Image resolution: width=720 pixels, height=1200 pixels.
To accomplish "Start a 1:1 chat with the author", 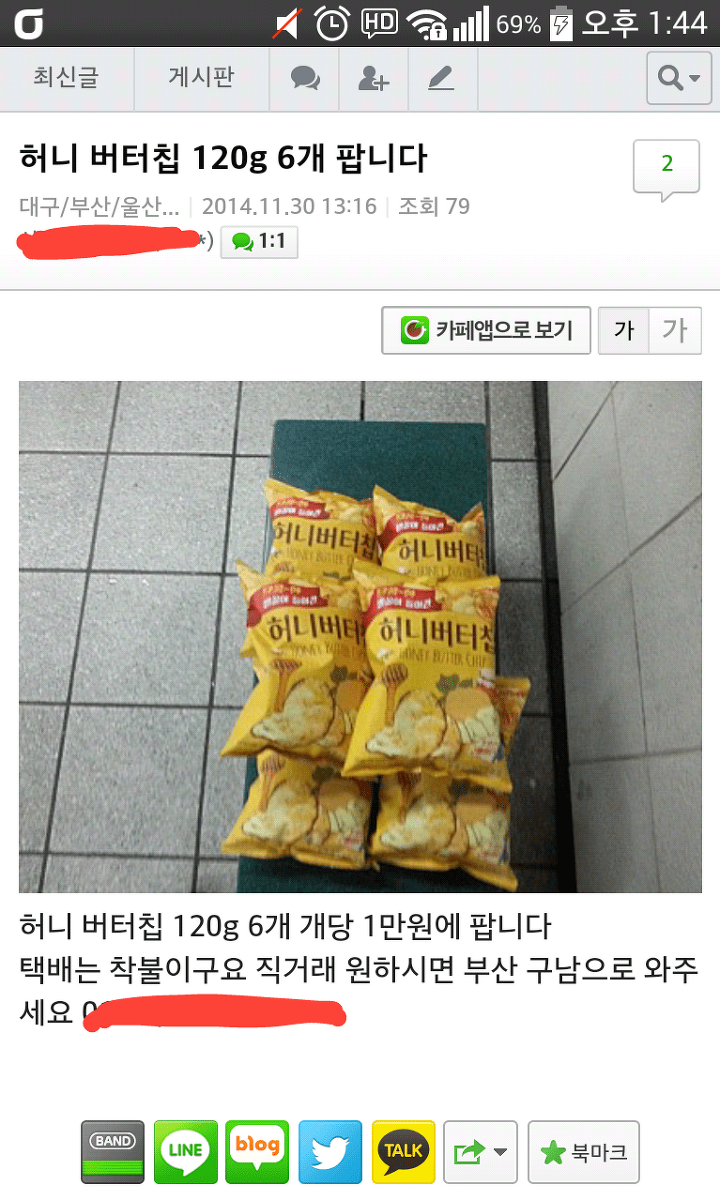I will (259, 242).
